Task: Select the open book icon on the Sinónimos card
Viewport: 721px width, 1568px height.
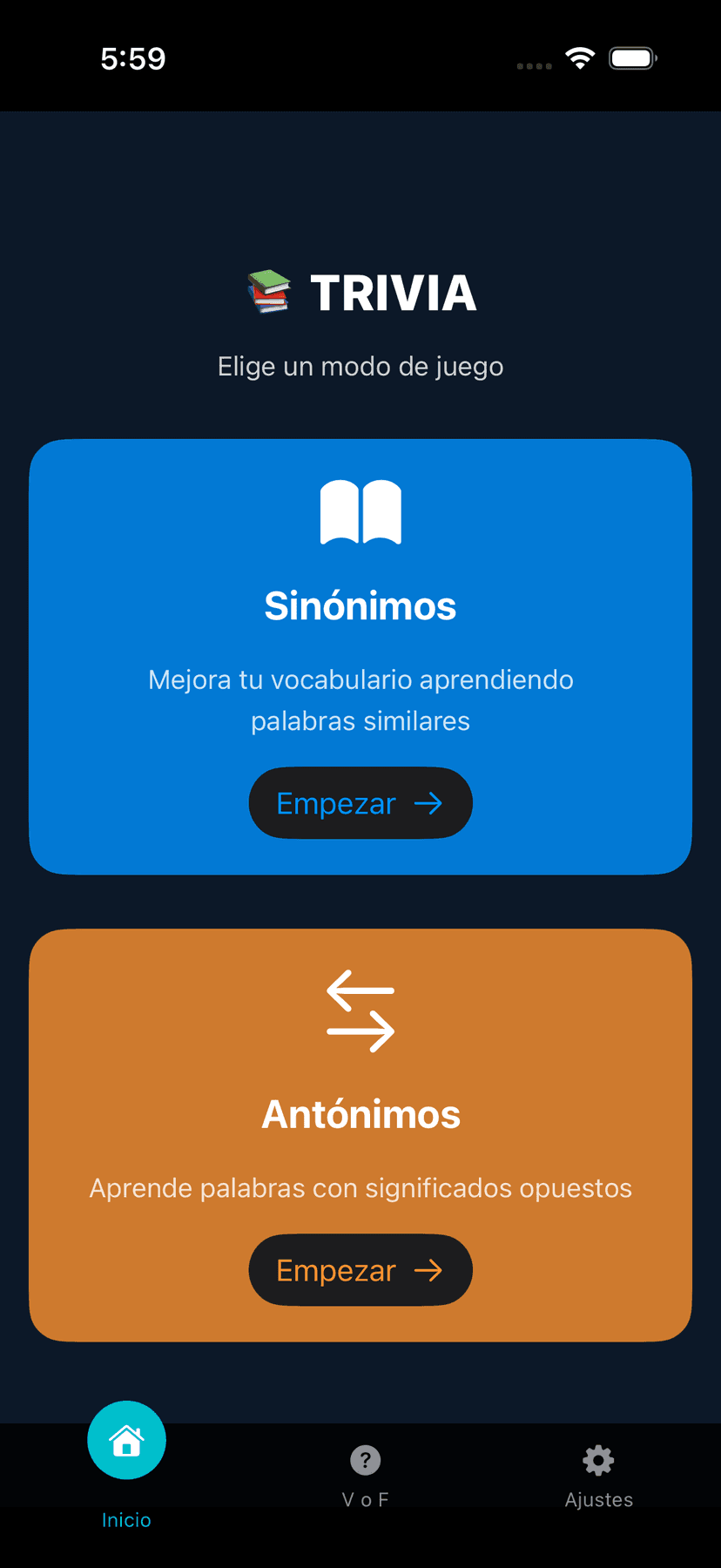Action: pyautogui.click(x=360, y=513)
